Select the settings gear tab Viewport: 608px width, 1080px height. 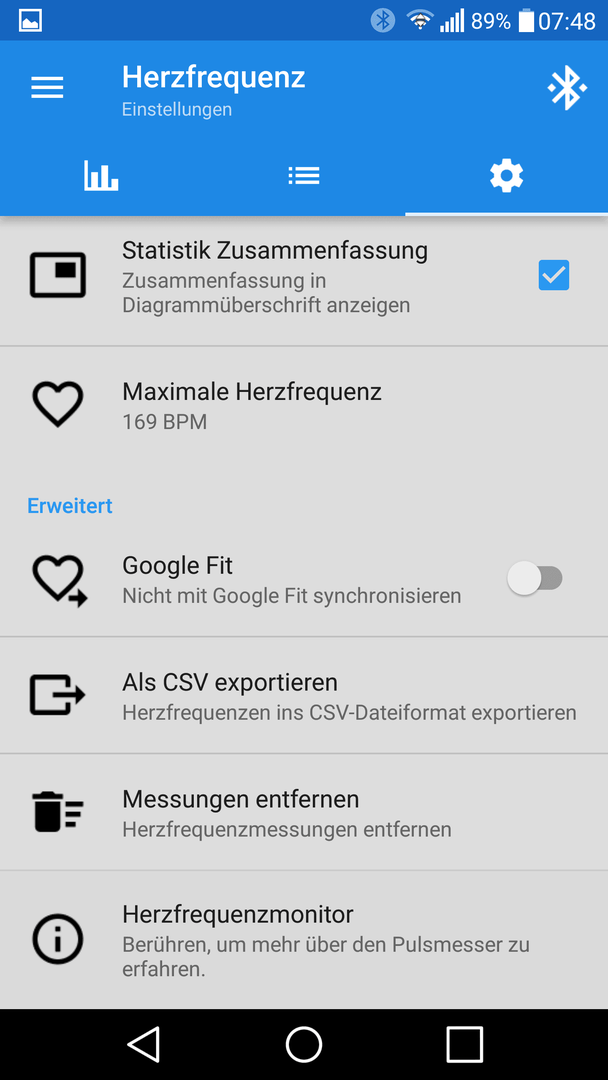pos(506,176)
